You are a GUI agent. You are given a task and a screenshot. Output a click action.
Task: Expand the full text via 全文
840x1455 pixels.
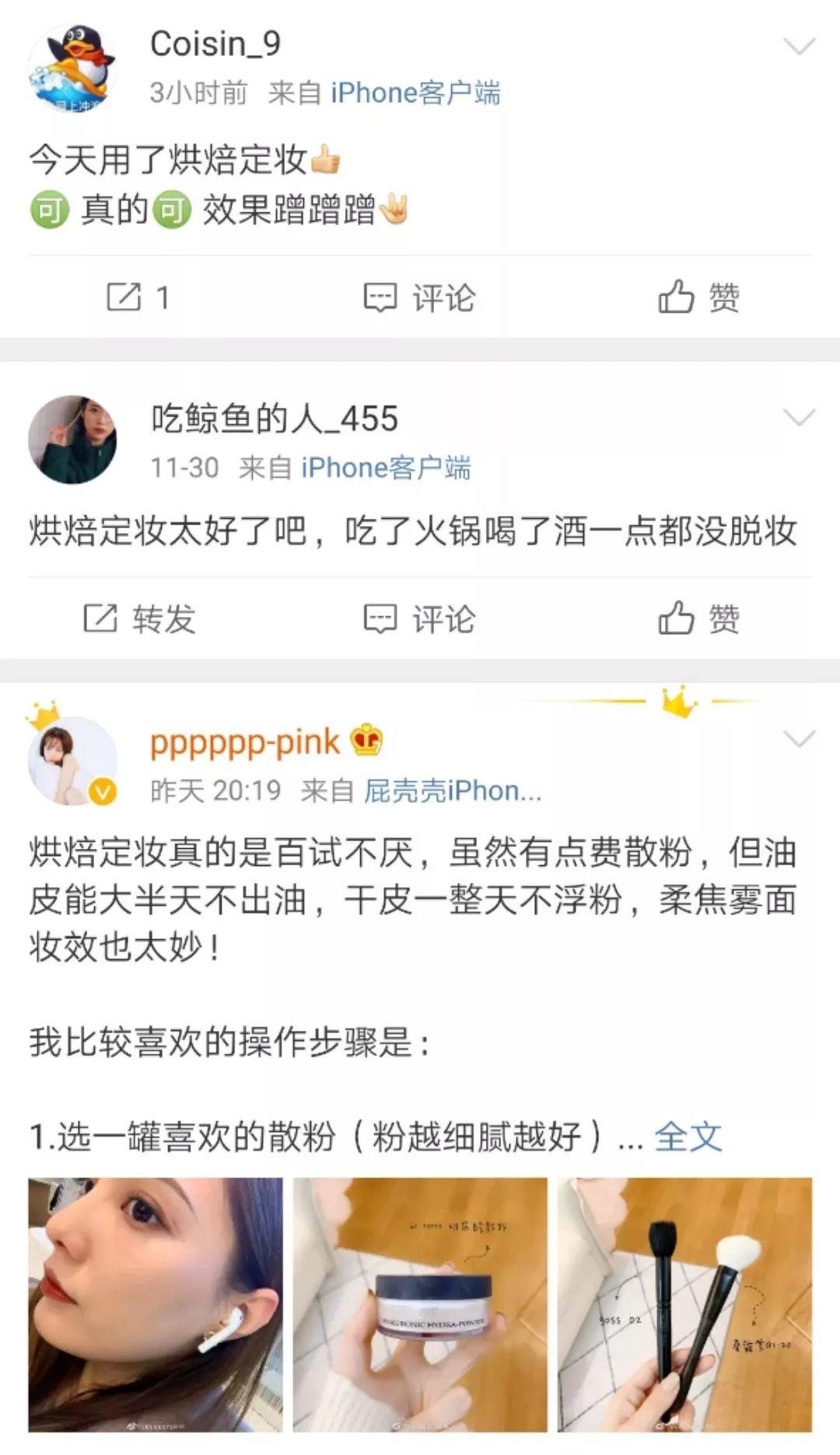[x=688, y=1137]
